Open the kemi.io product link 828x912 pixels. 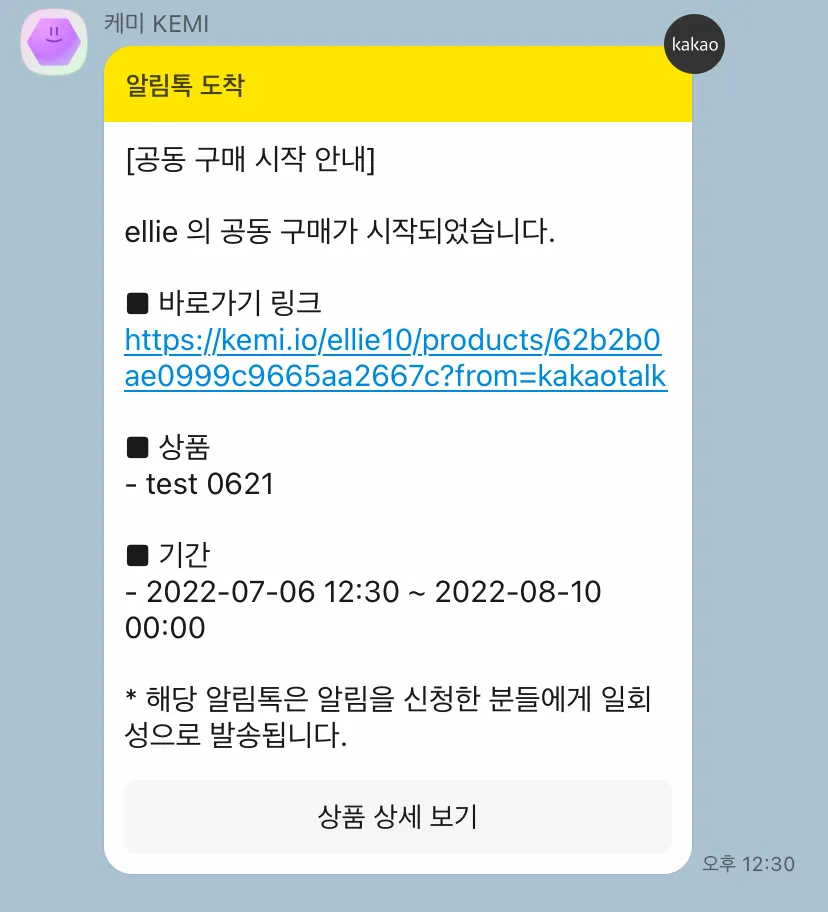click(x=394, y=358)
